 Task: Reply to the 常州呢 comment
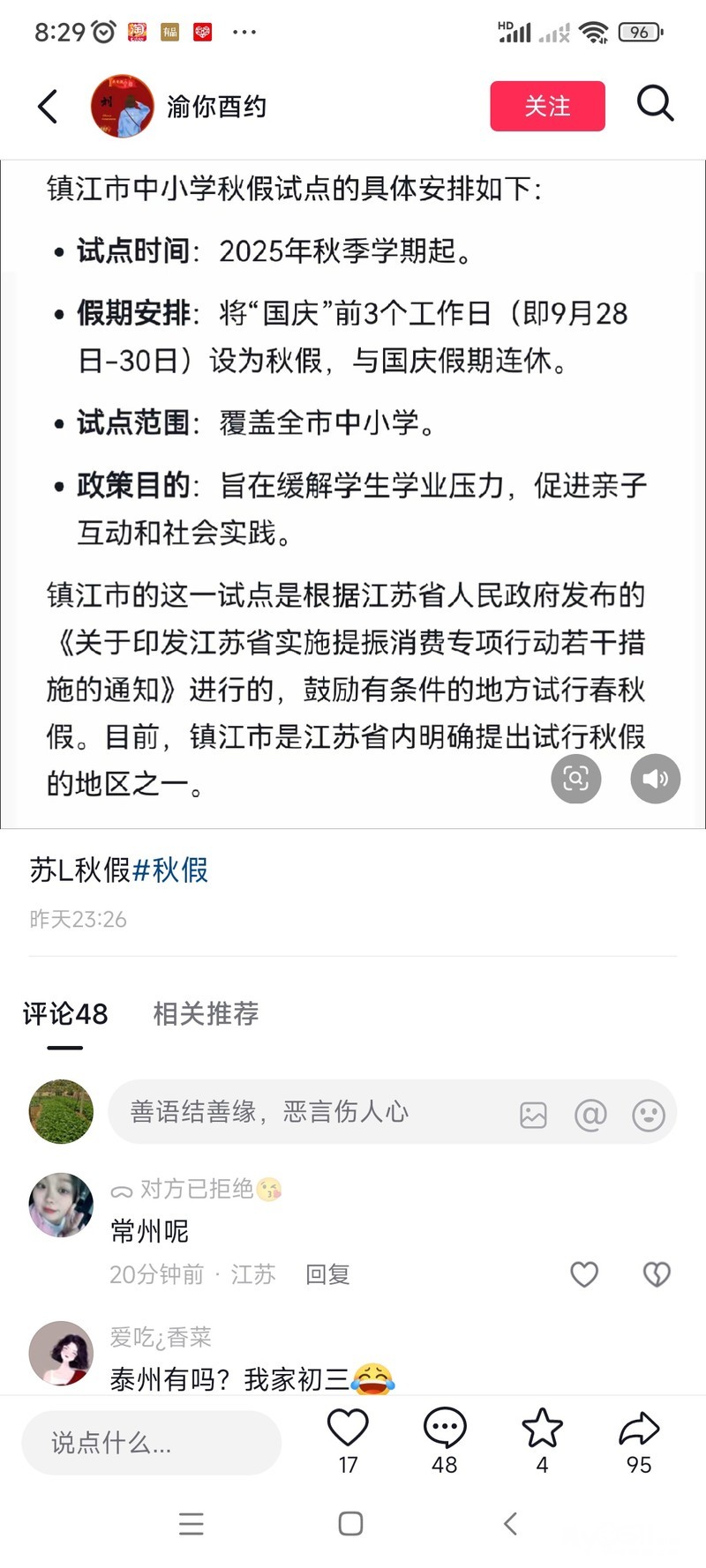(x=327, y=1274)
